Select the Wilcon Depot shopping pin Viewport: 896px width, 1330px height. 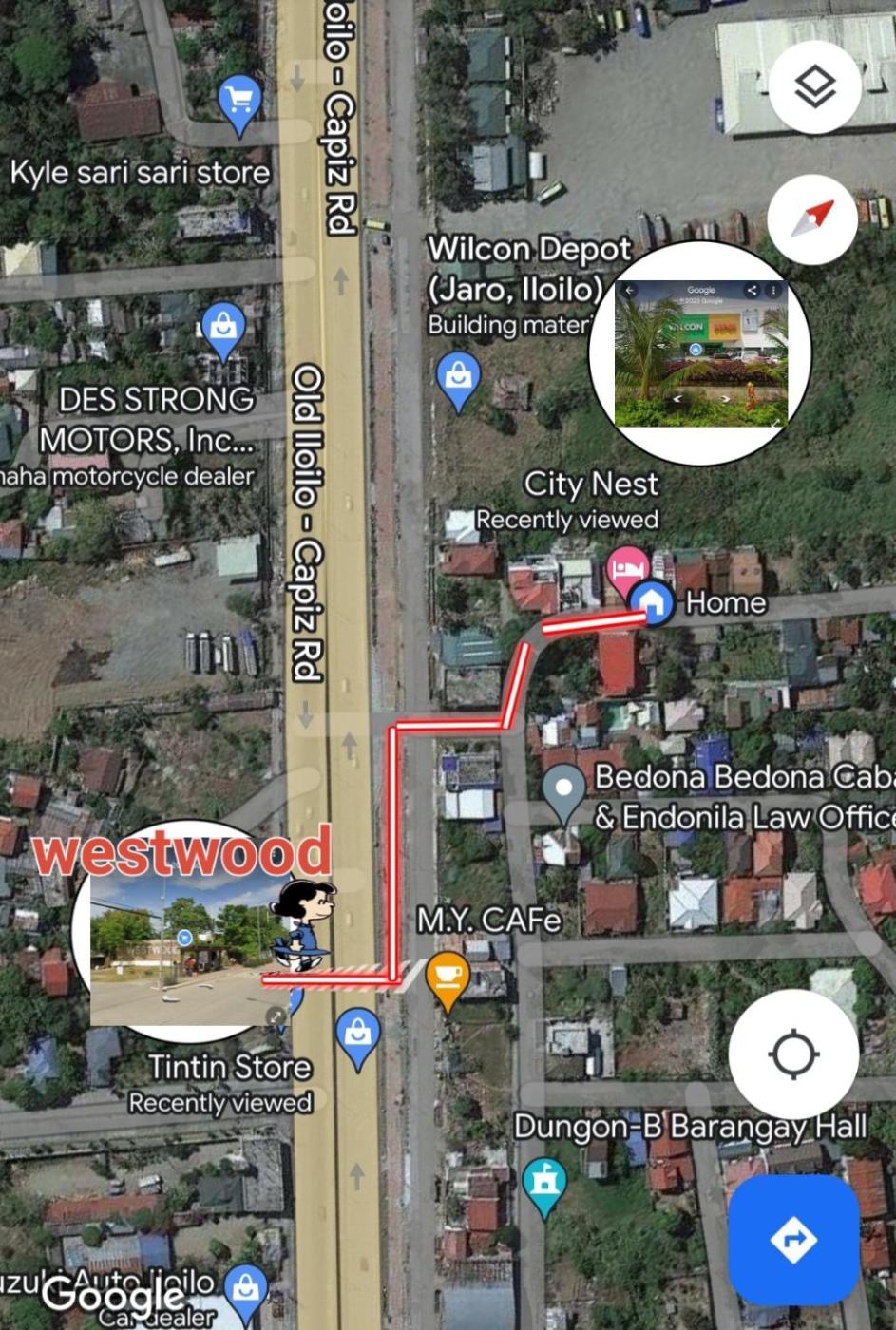[458, 378]
